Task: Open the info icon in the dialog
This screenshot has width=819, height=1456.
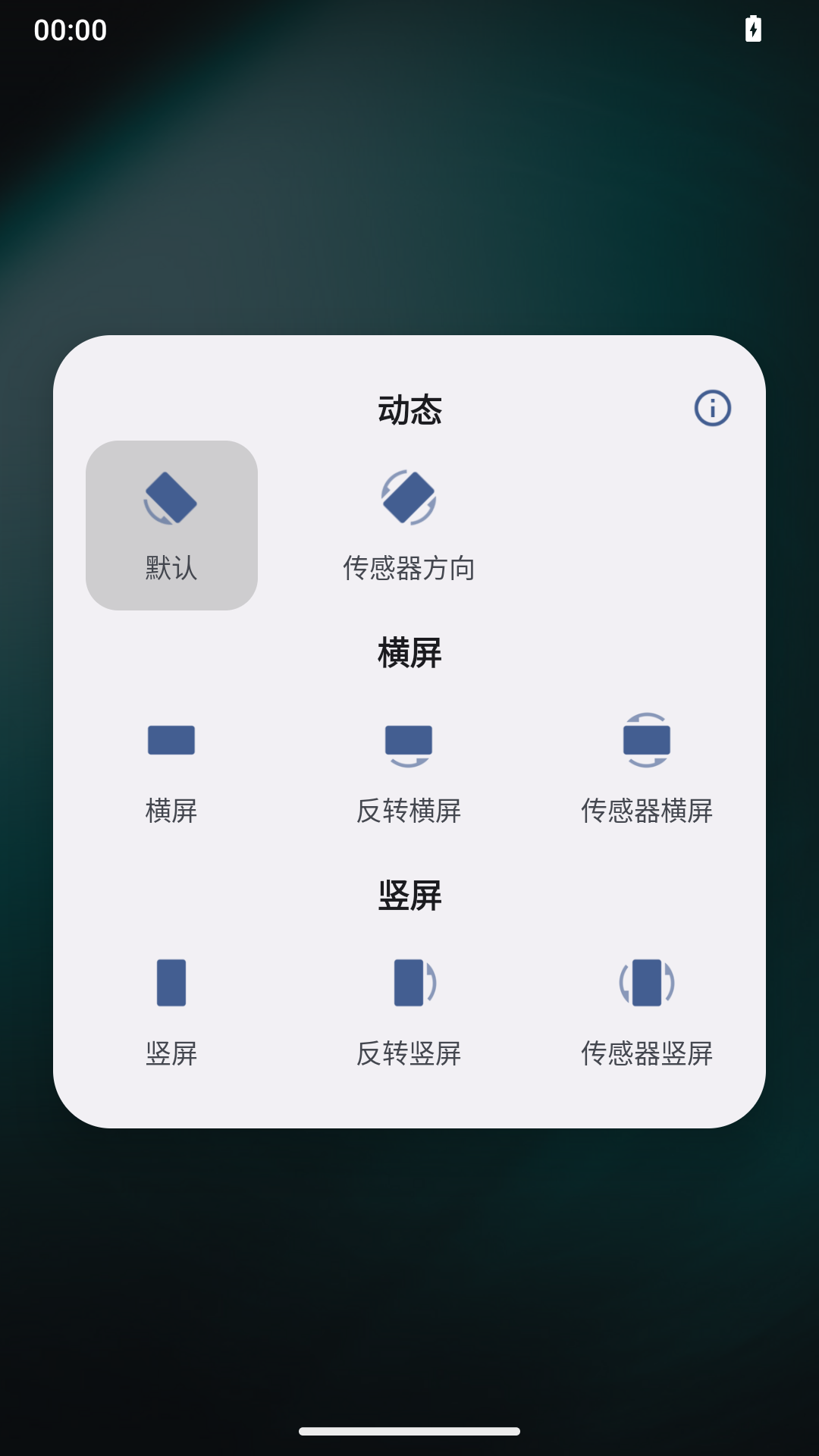Action: 712,409
